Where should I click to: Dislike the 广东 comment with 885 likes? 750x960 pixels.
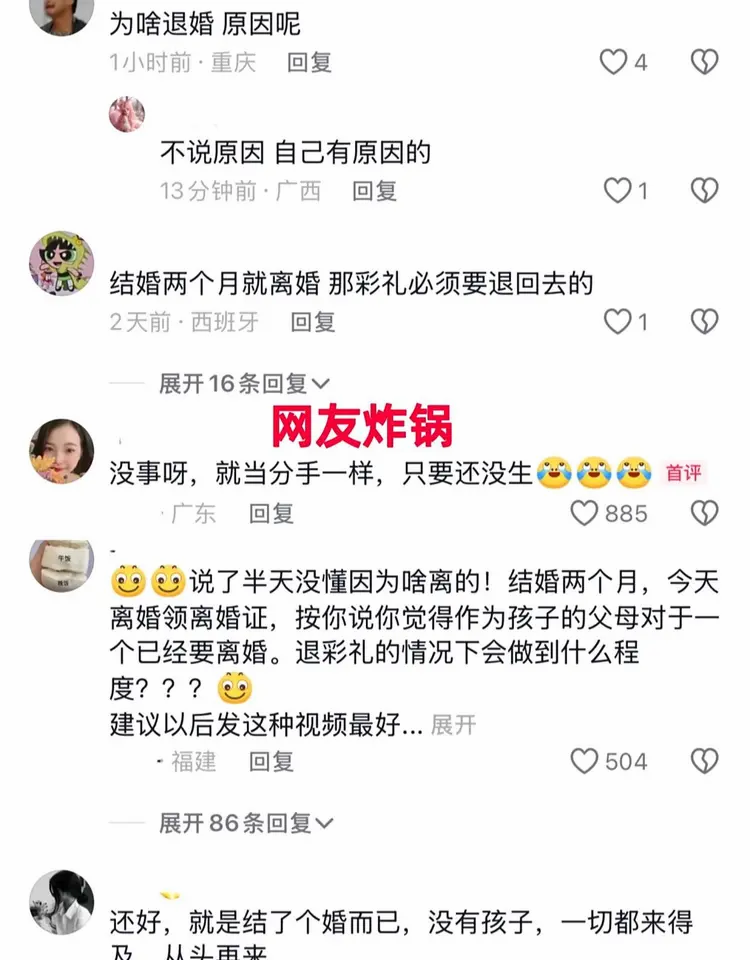tap(705, 513)
